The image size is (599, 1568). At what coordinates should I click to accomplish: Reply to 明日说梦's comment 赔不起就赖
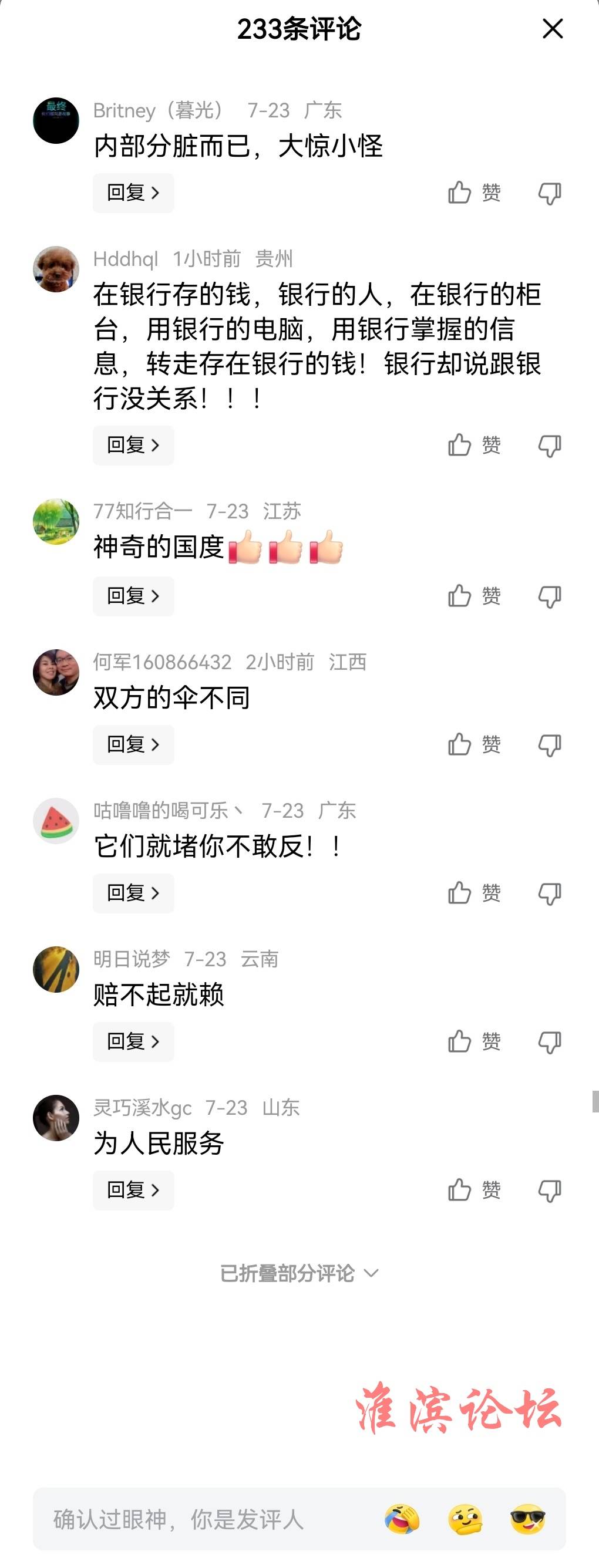133,1041
